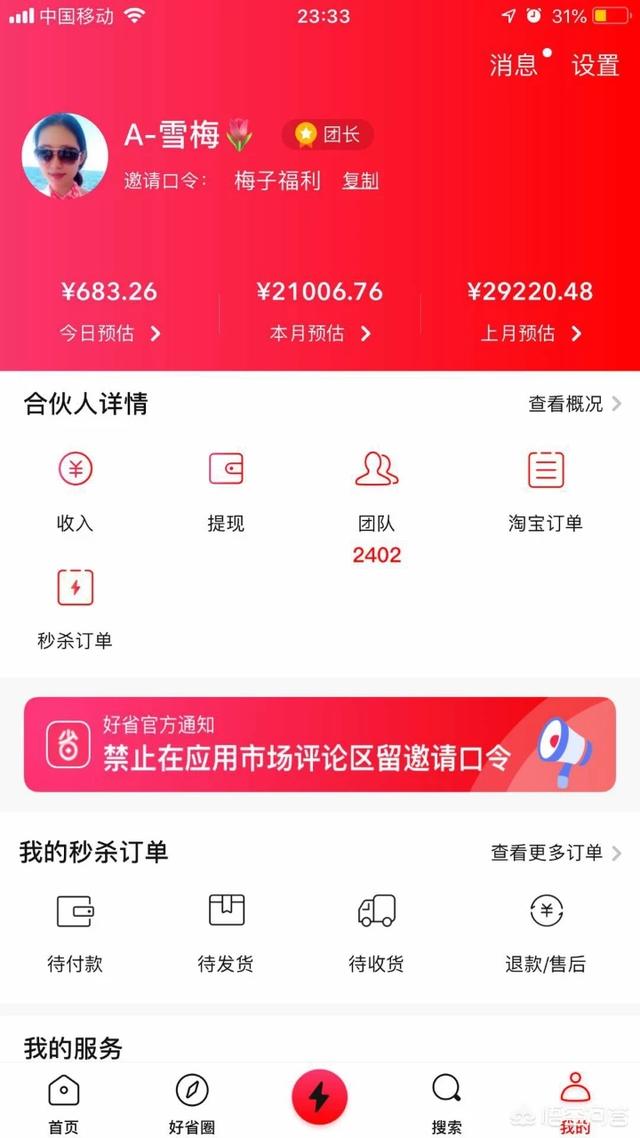Open 消息 messages
The image size is (640, 1138).
click(514, 65)
